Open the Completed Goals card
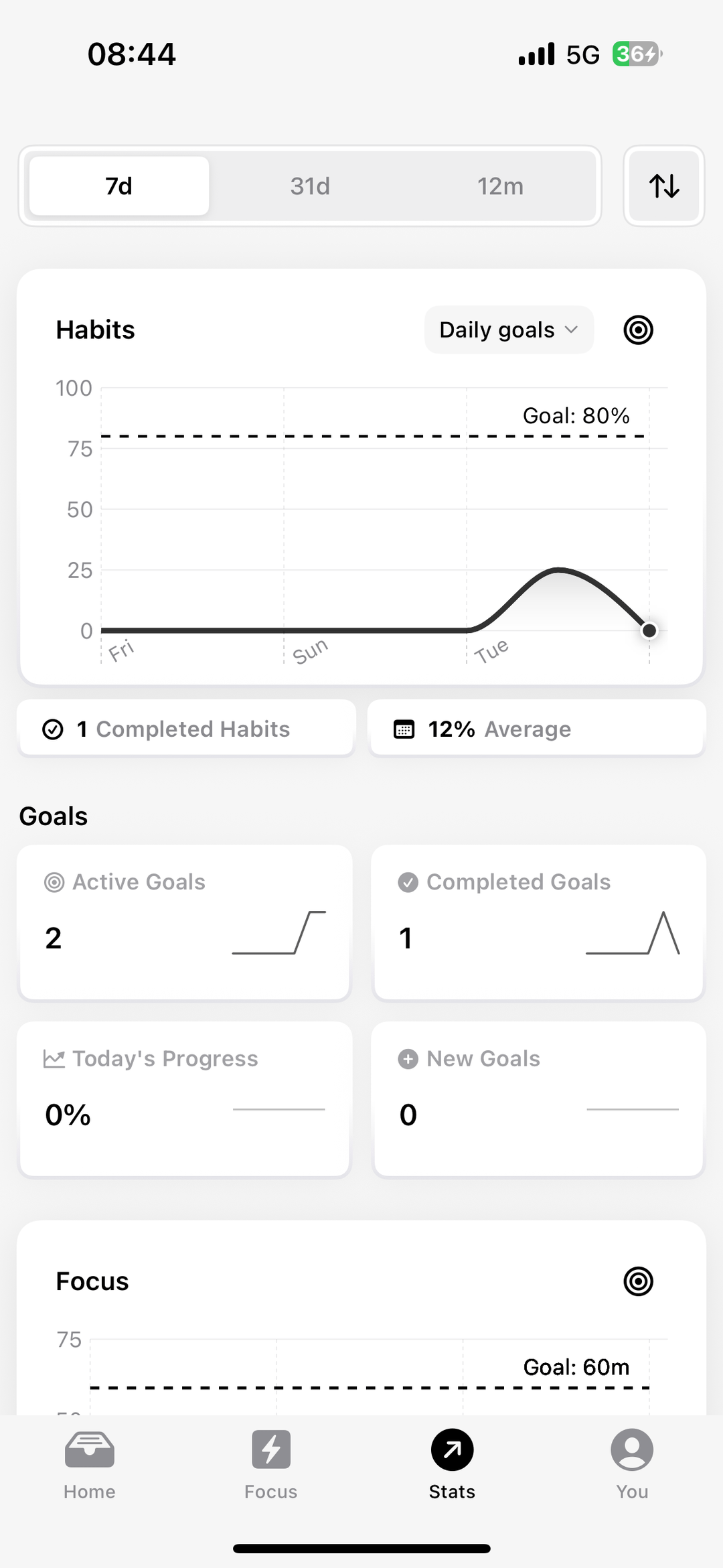Viewport: 723px width, 1568px height. tap(538, 922)
